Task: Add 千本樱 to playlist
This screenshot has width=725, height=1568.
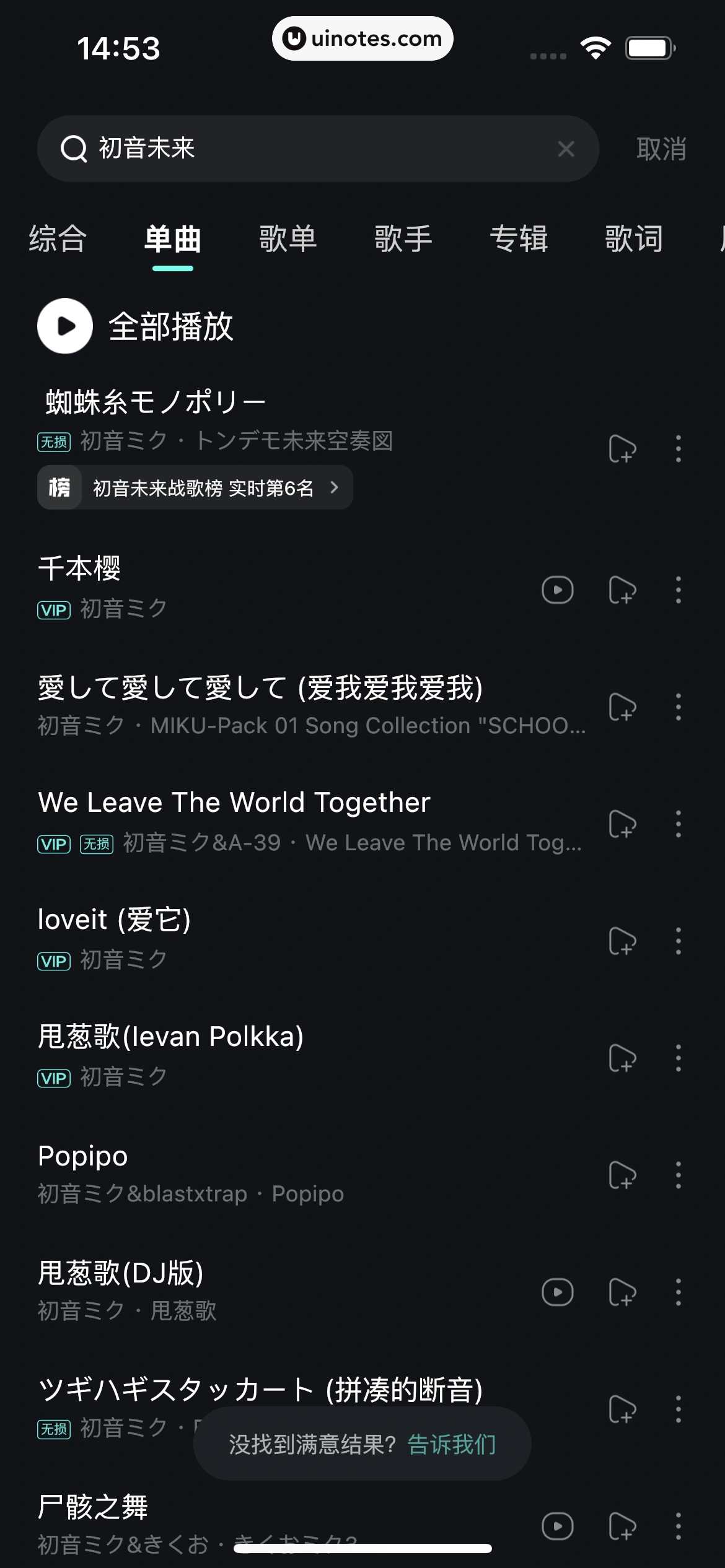Action: click(623, 591)
